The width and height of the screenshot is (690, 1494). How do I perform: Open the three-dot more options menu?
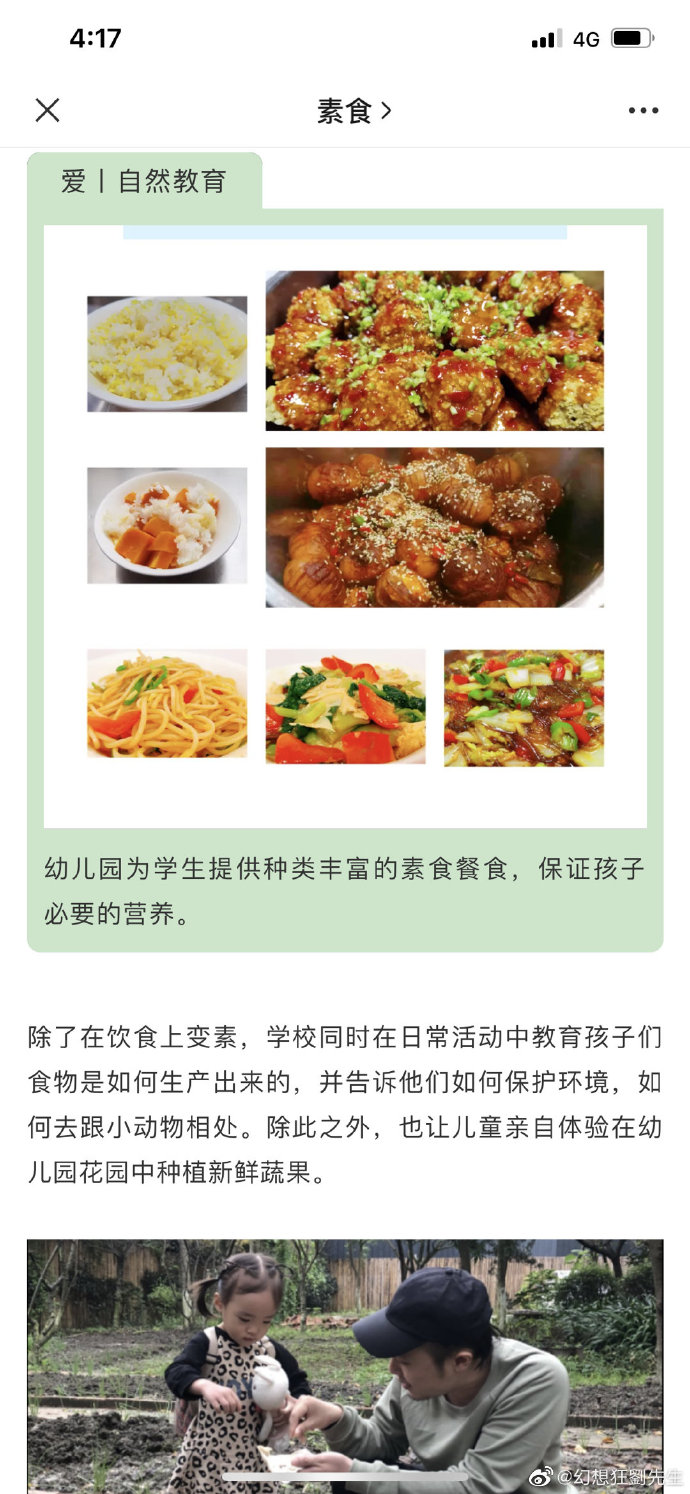(x=643, y=111)
